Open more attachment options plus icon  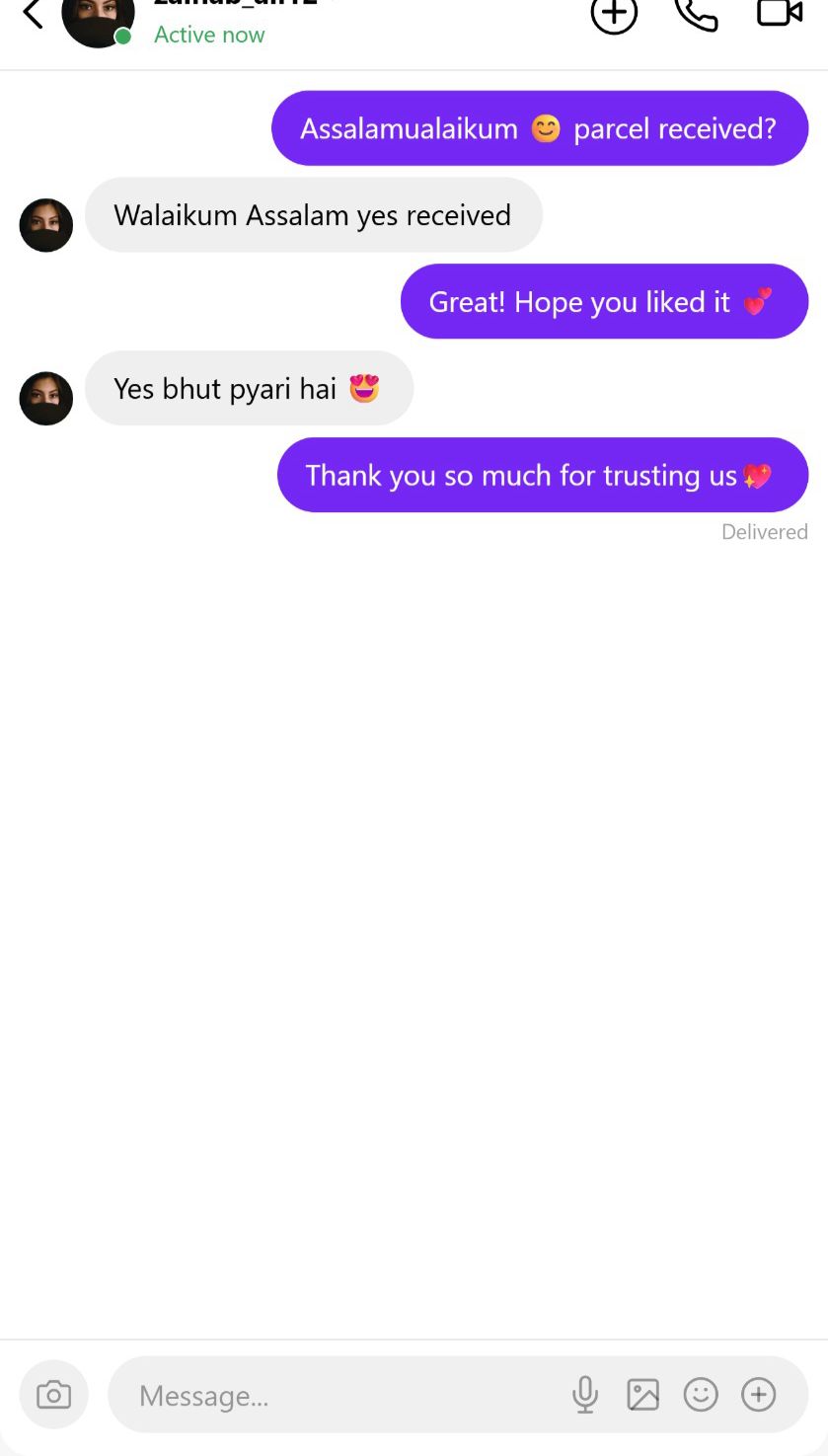759,1395
